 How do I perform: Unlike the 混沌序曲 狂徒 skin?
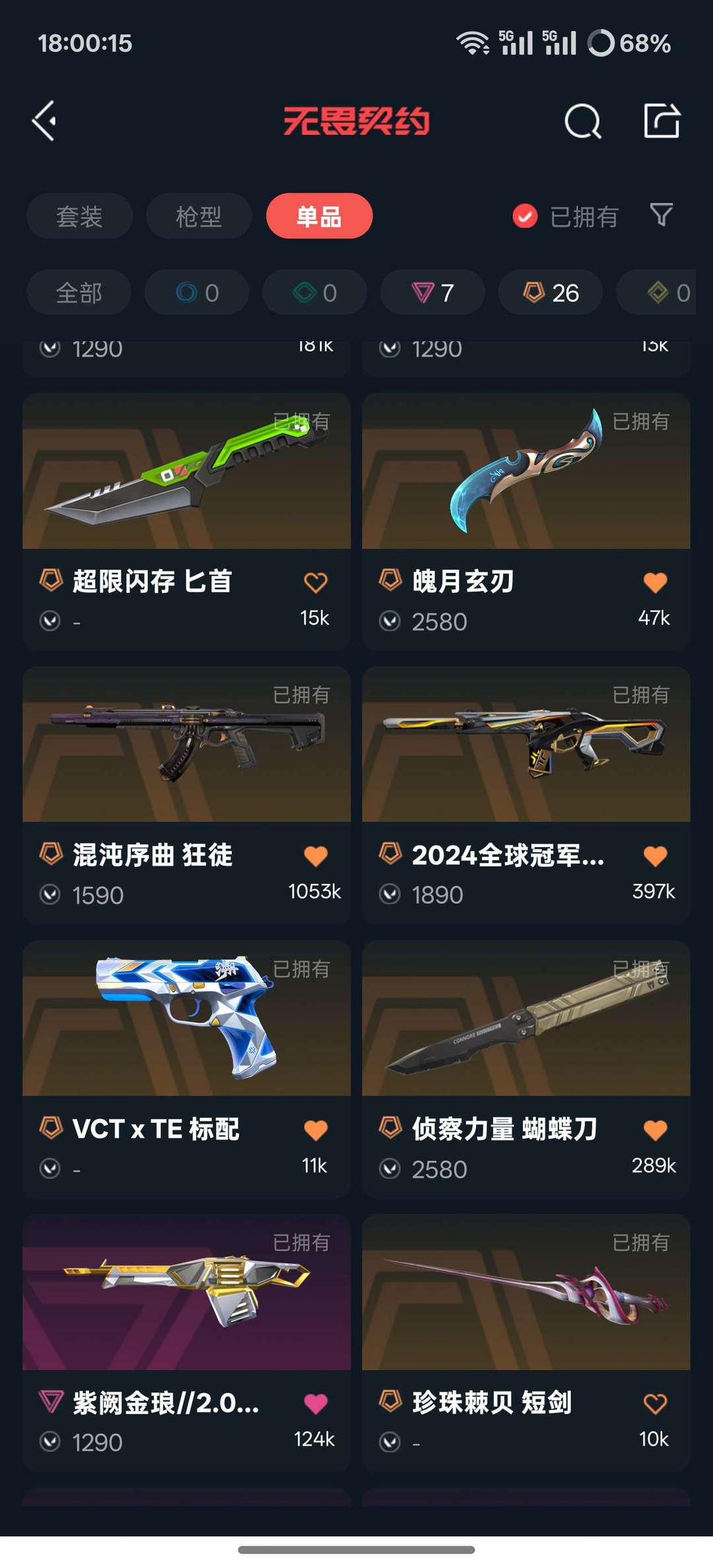point(316,856)
